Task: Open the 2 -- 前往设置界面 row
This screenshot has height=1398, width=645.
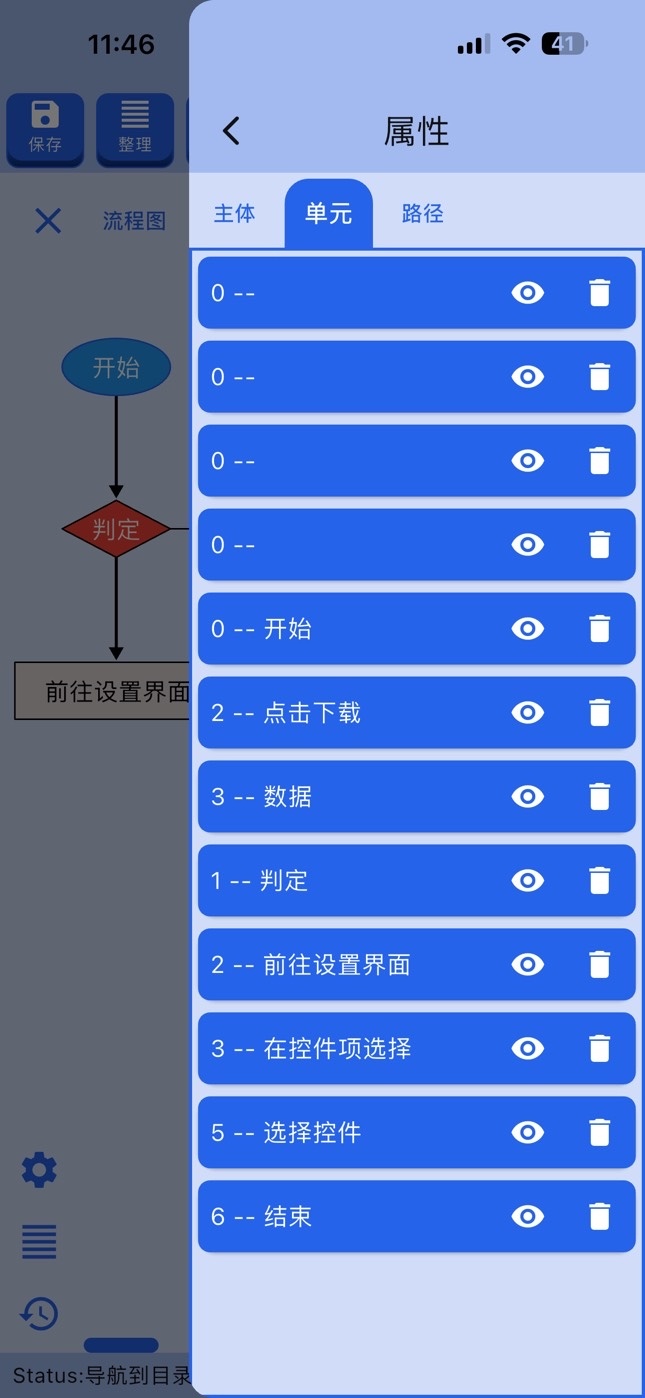Action: tap(417, 964)
